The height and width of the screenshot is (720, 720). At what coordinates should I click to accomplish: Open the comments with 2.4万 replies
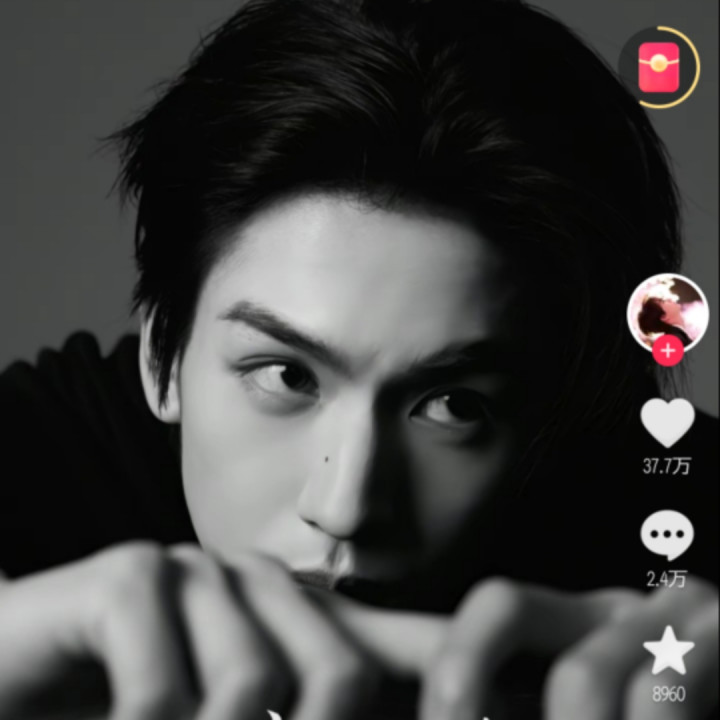click(x=667, y=535)
